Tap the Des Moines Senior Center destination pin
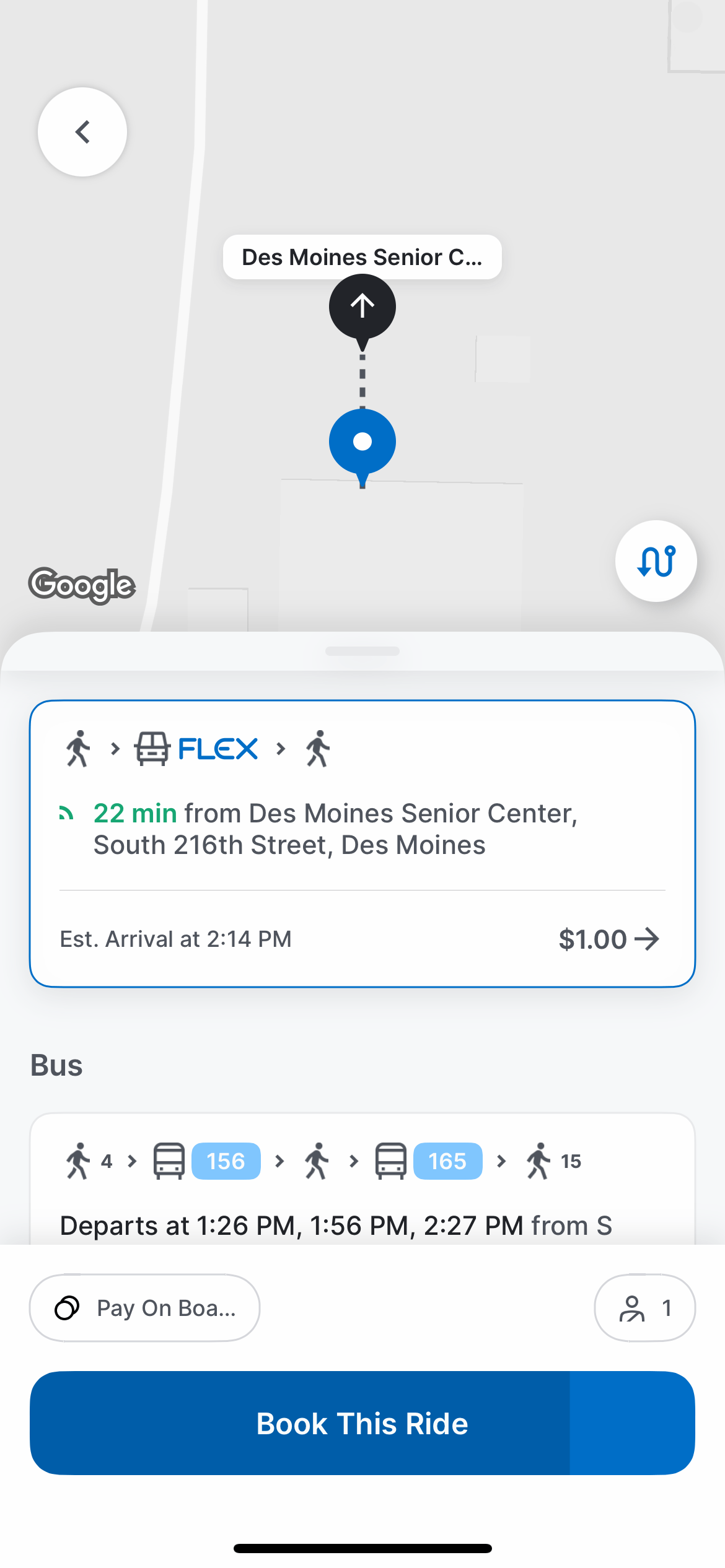The width and height of the screenshot is (725, 1568). click(362, 307)
